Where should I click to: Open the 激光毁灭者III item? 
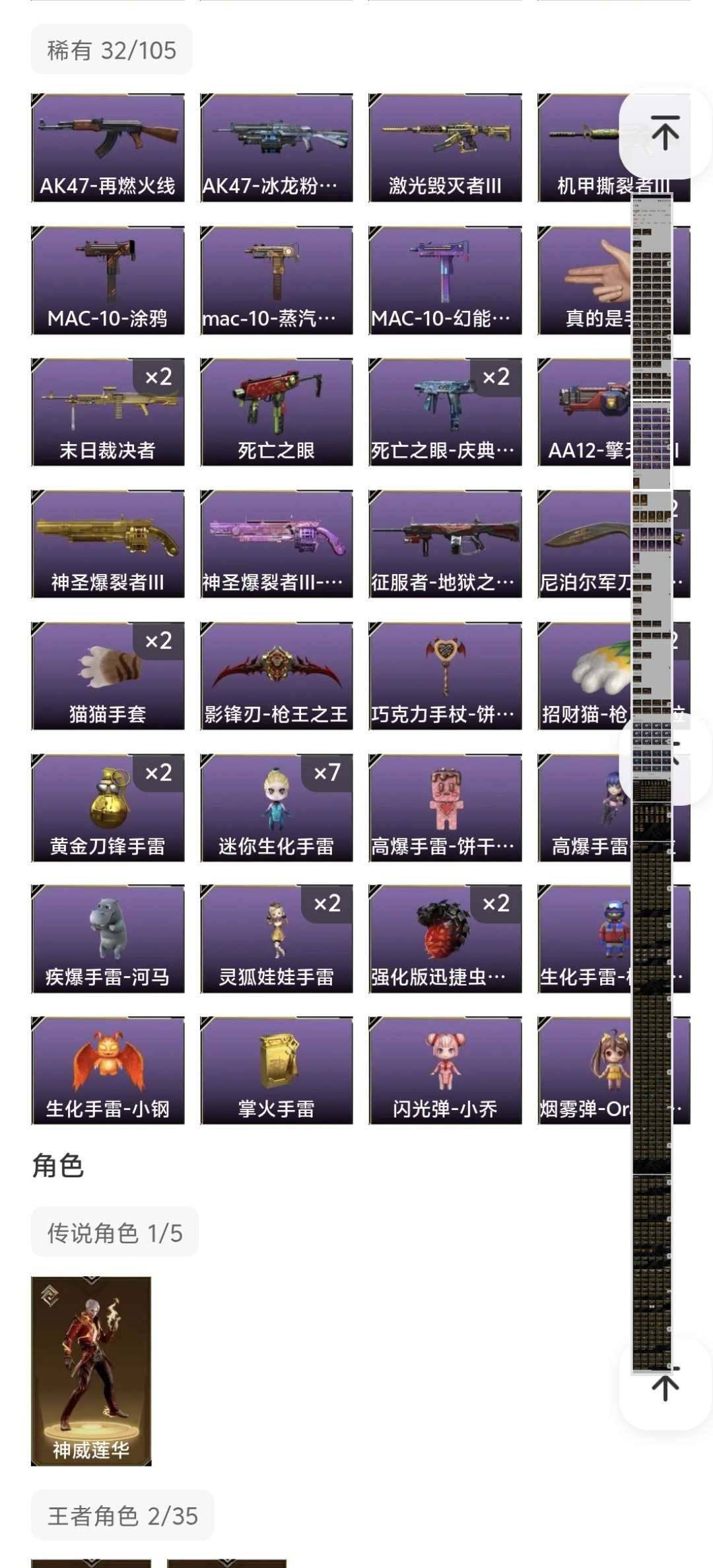(x=444, y=145)
